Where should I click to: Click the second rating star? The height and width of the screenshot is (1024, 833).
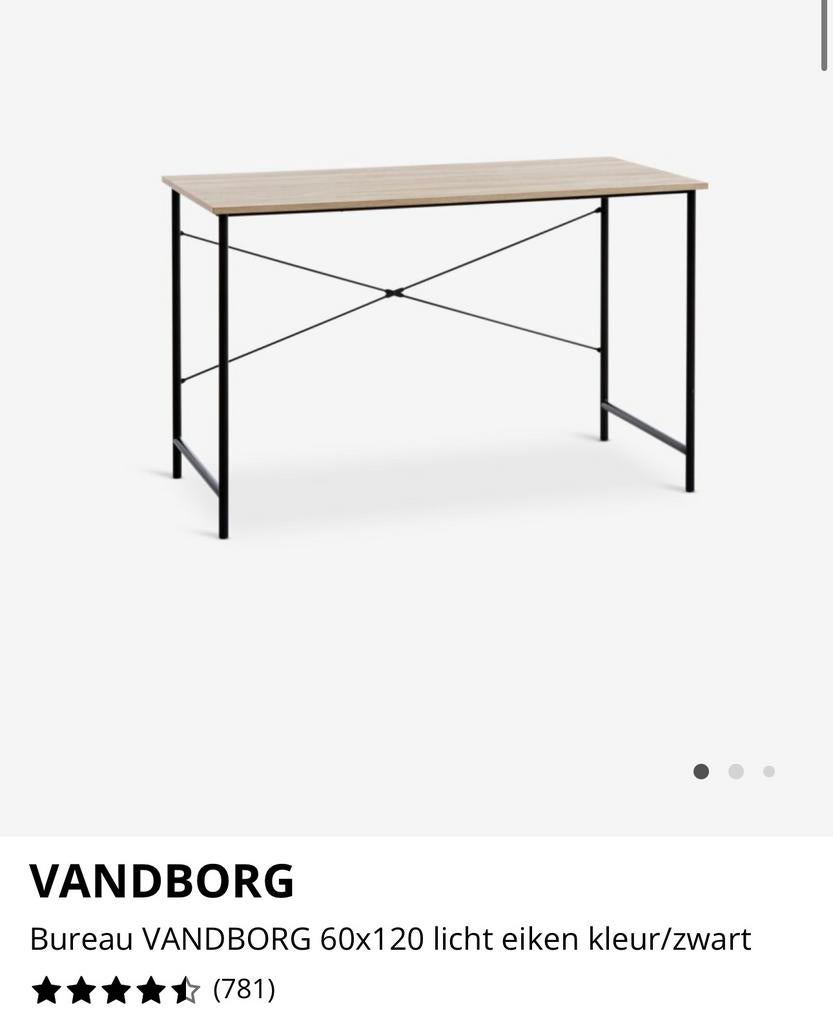[x=80, y=991]
